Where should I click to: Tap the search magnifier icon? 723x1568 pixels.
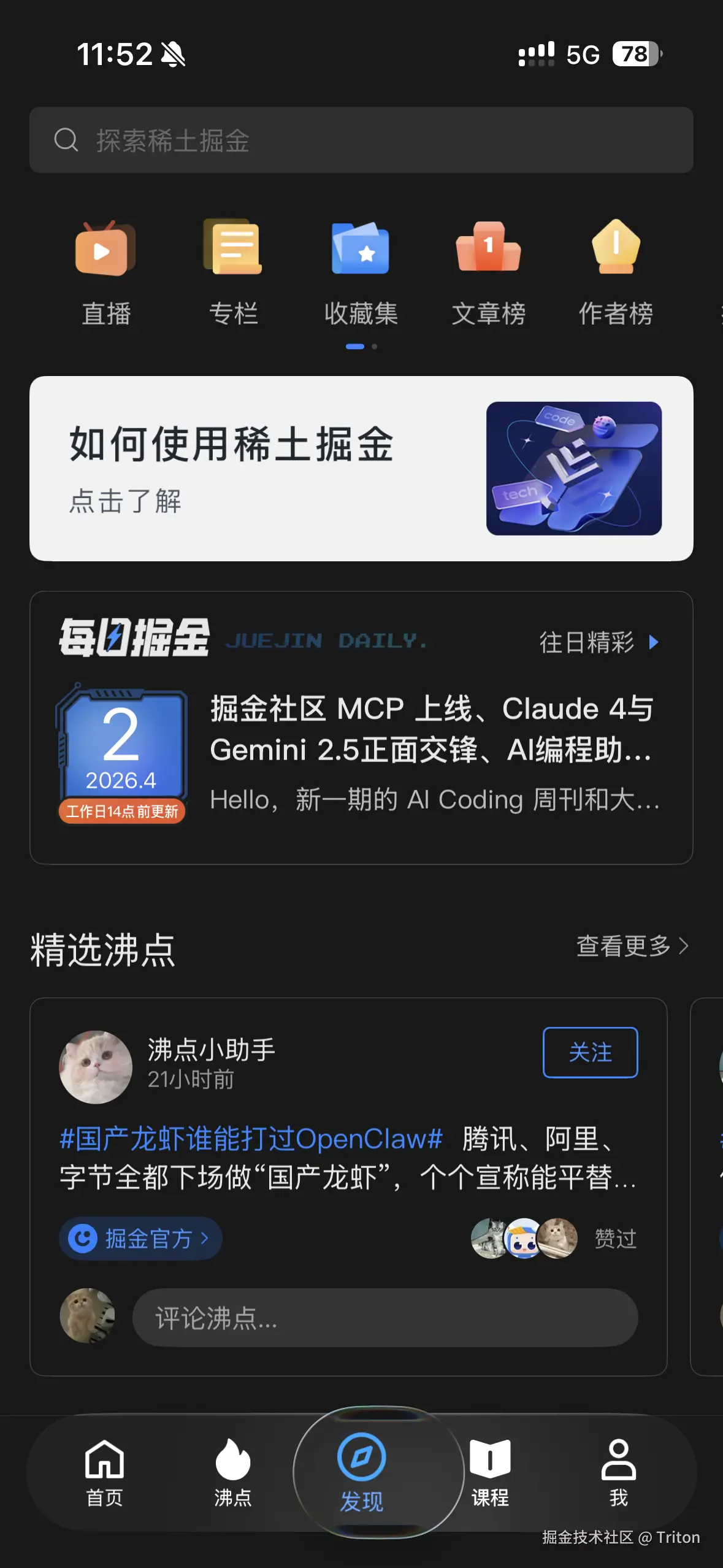(67, 140)
